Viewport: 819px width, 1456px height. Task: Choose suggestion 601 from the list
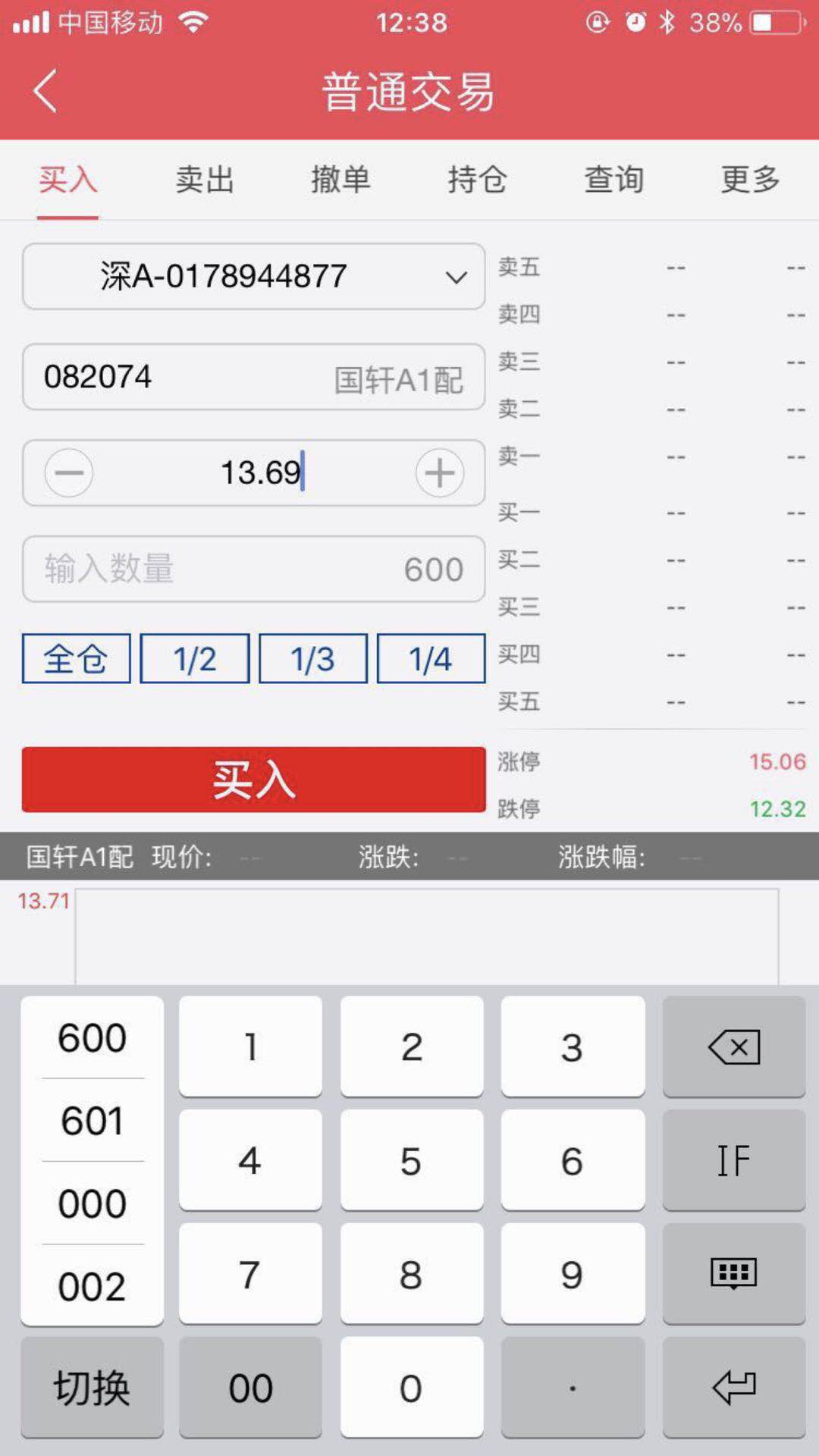pos(91,1120)
